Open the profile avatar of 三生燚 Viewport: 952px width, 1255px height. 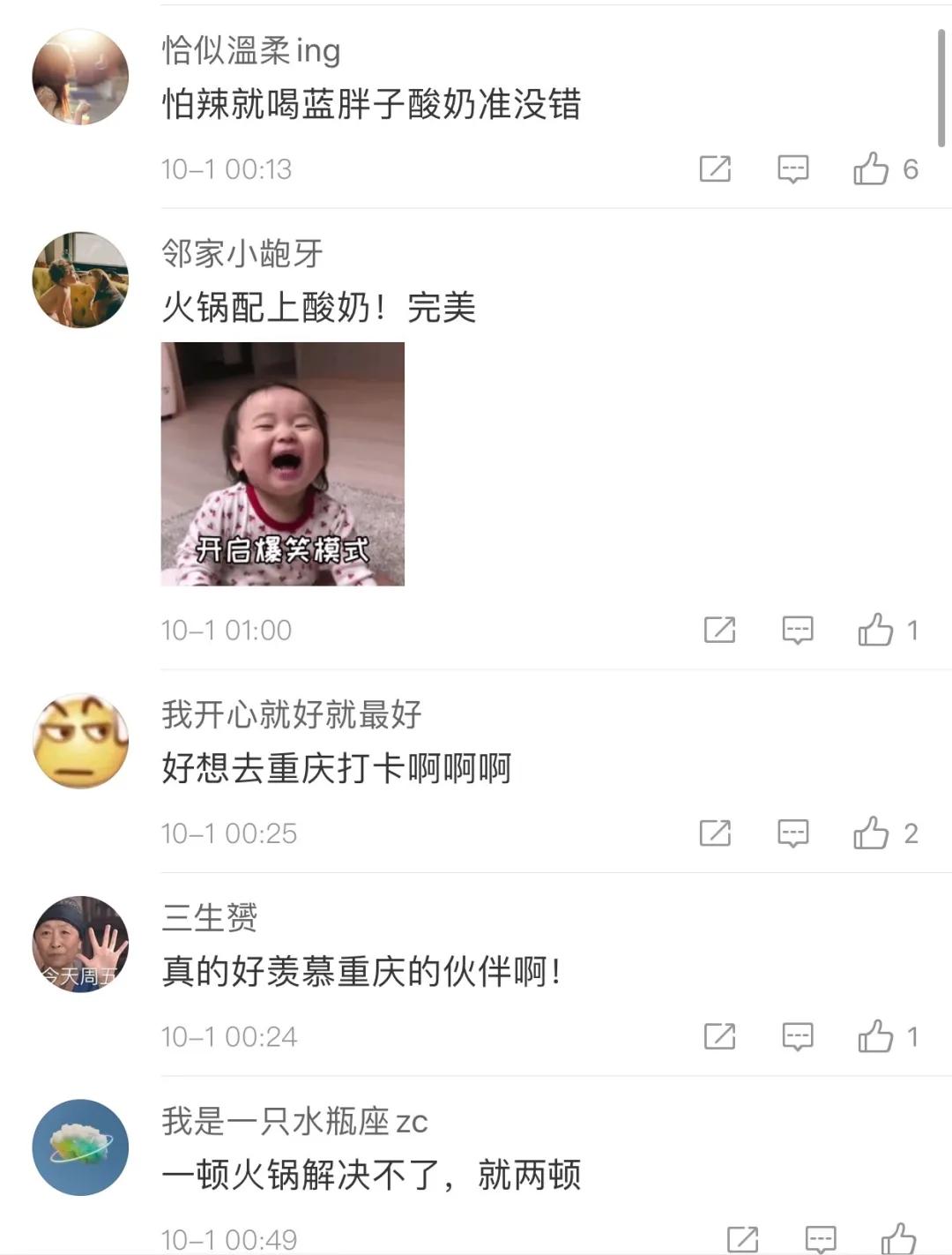pyautogui.click(x=80, y=944)
